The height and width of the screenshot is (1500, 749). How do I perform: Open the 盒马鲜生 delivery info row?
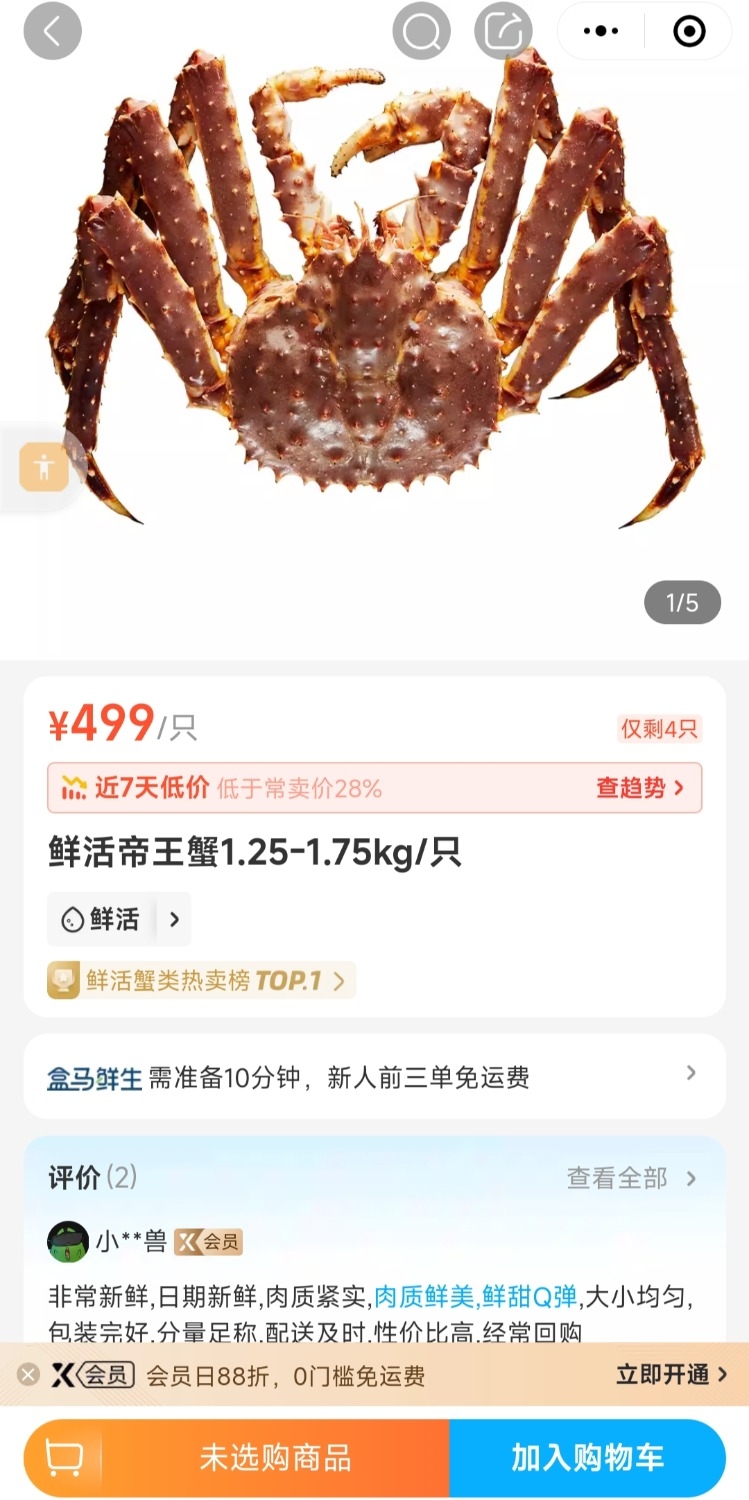click(x=374, y=1077)
